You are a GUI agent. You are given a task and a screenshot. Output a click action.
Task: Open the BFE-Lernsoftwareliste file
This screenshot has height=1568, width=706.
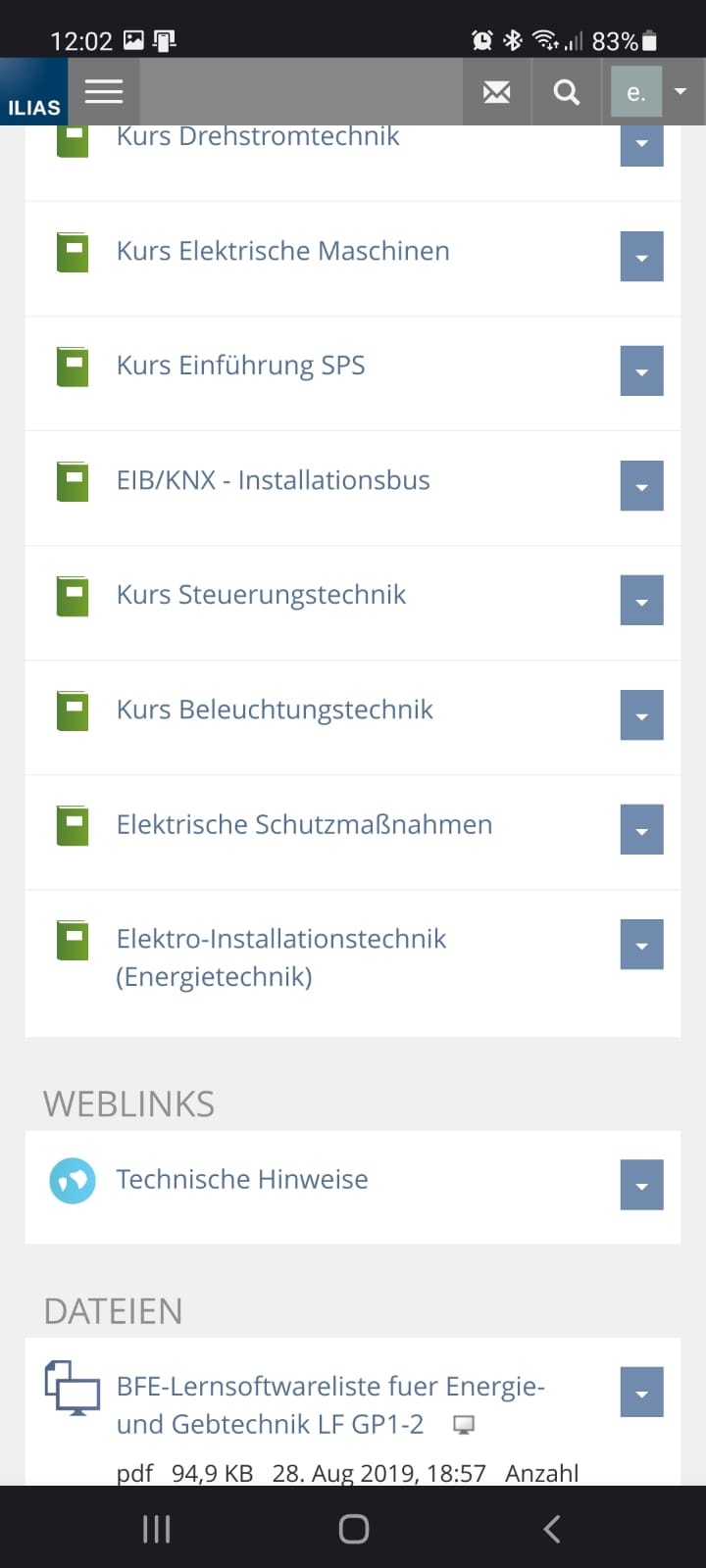pyautogui.click(x=330, y=1405)
